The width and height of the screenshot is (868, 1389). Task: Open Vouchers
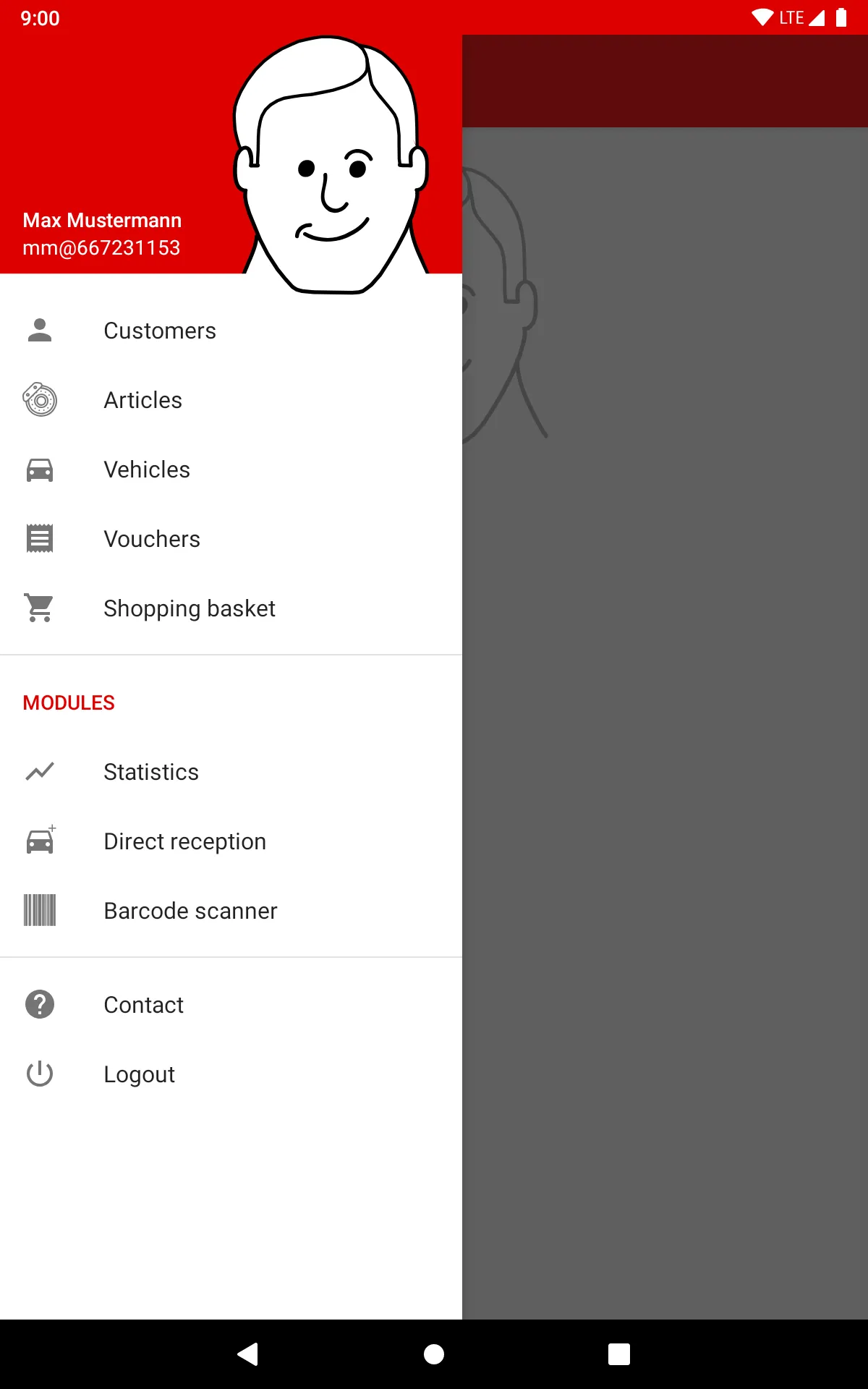coord(152,539)
